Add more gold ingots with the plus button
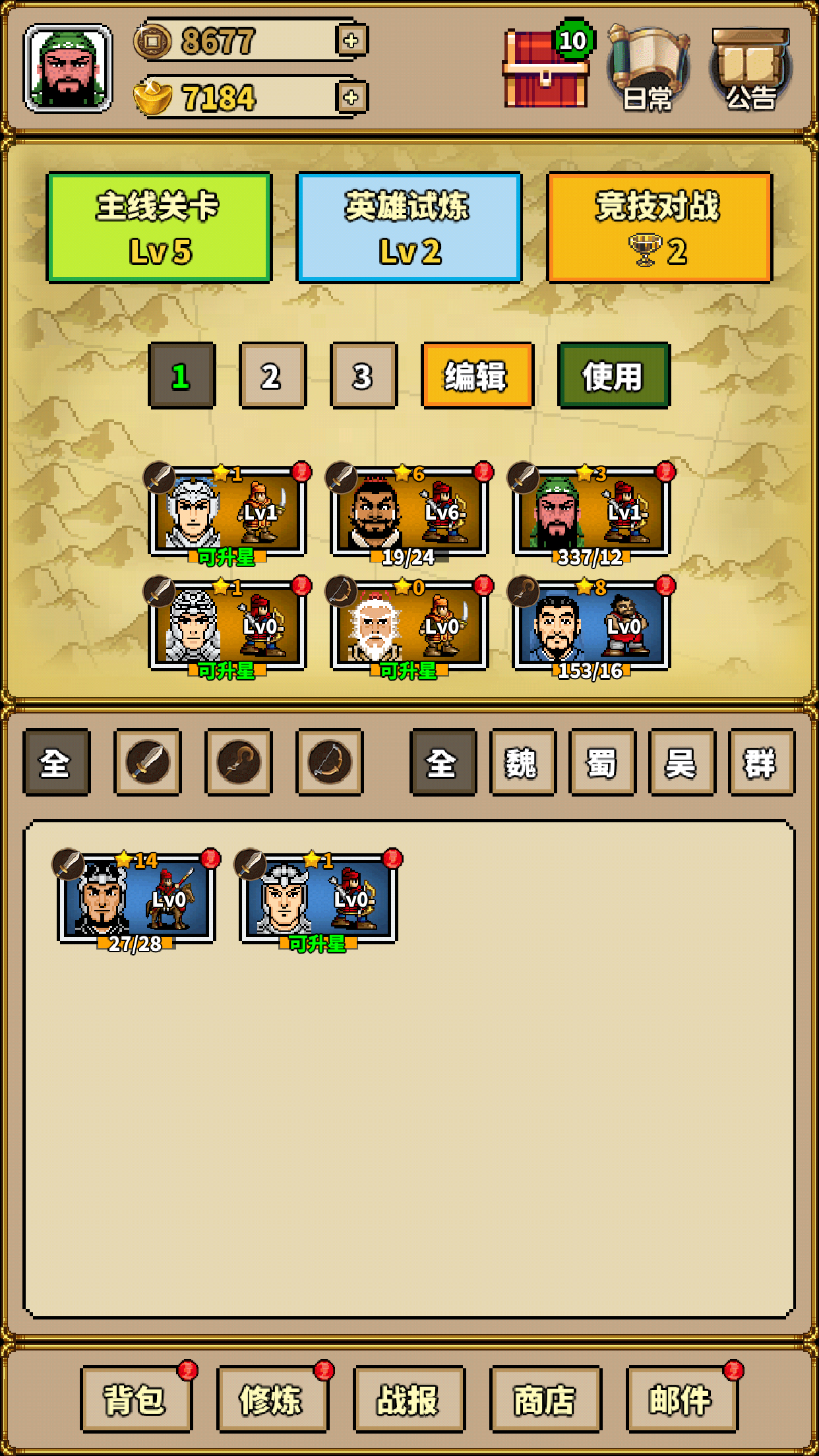The height and width of the screenshot is (1456, 819). (351, 98)
